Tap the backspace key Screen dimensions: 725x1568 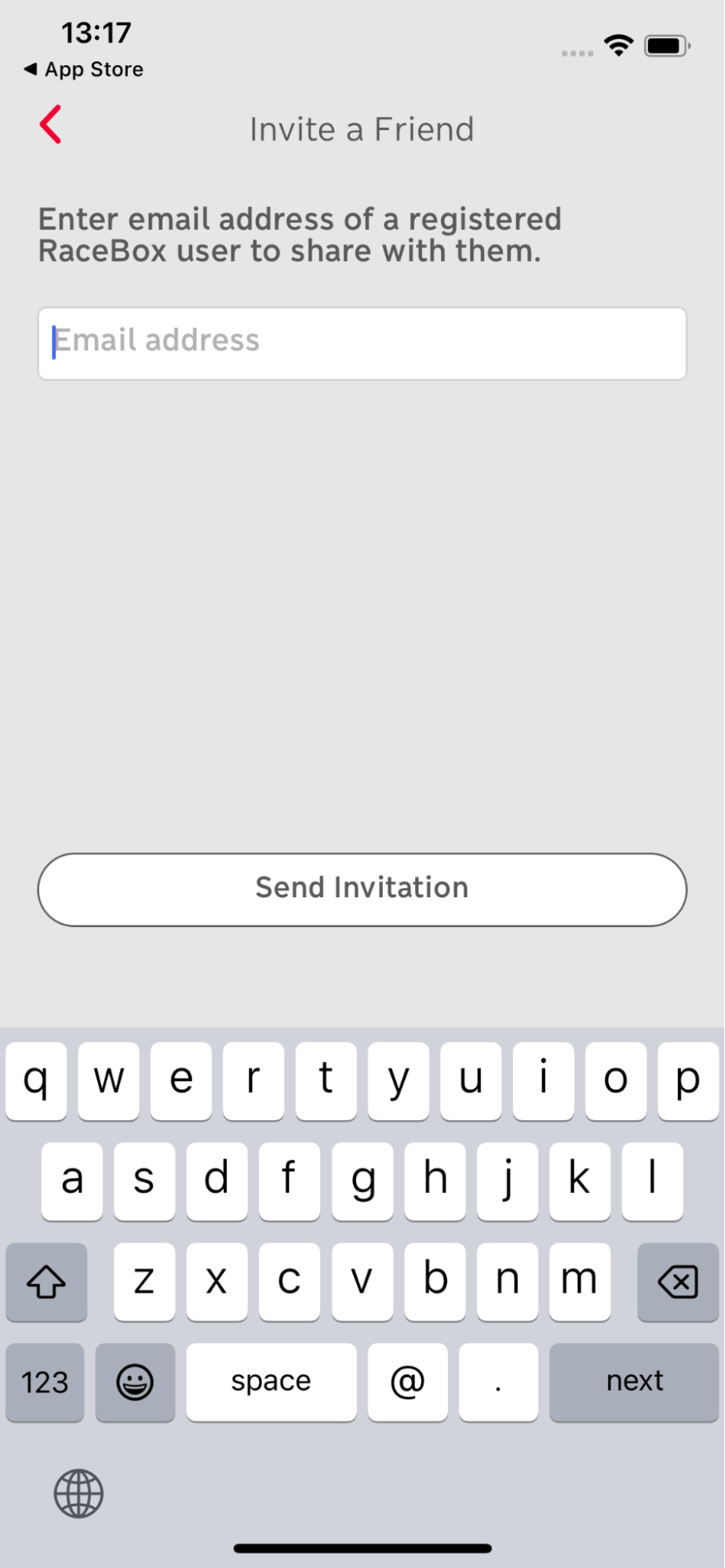678,1282
